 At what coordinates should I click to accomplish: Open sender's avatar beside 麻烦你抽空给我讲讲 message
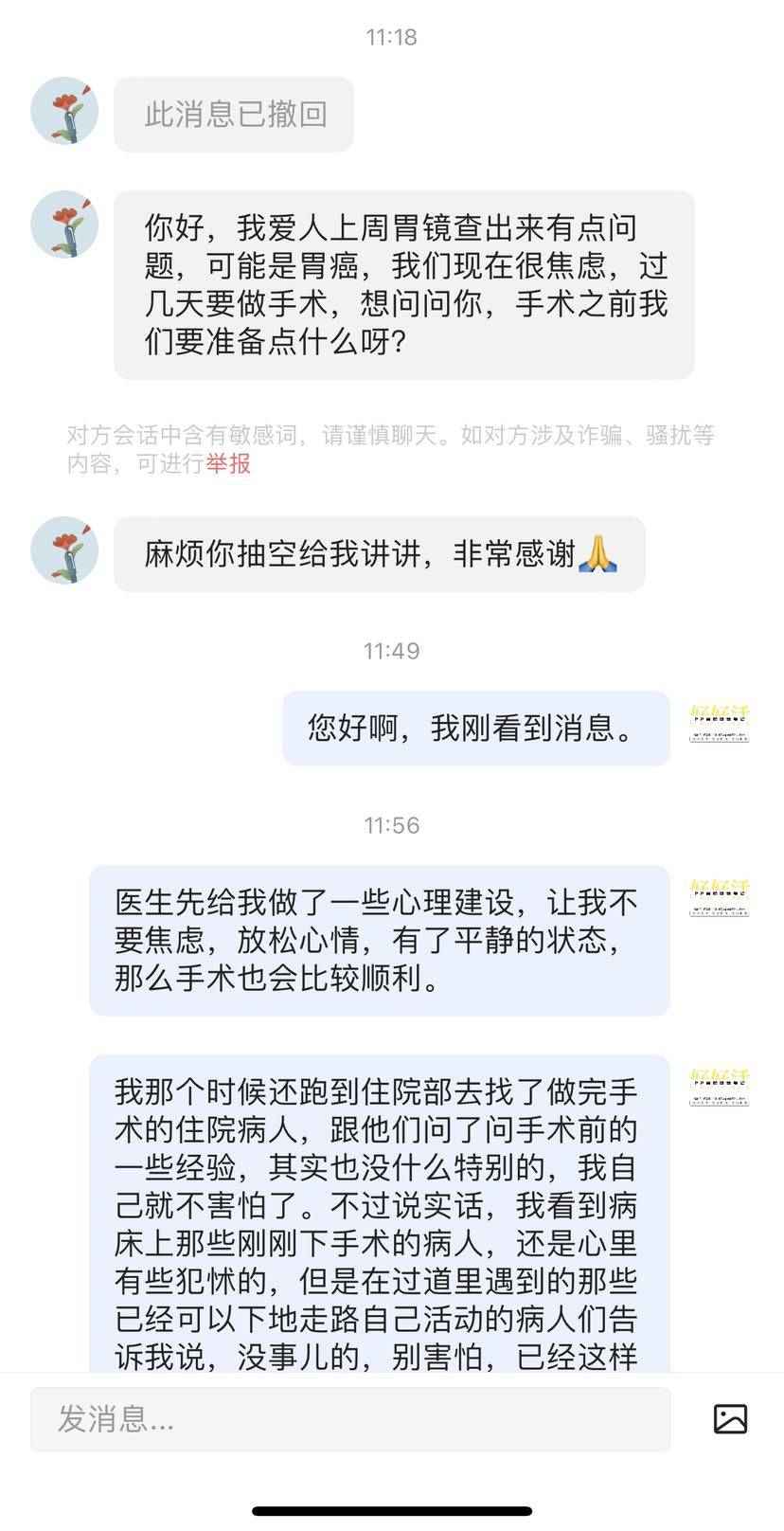click(x=64, y=550)
